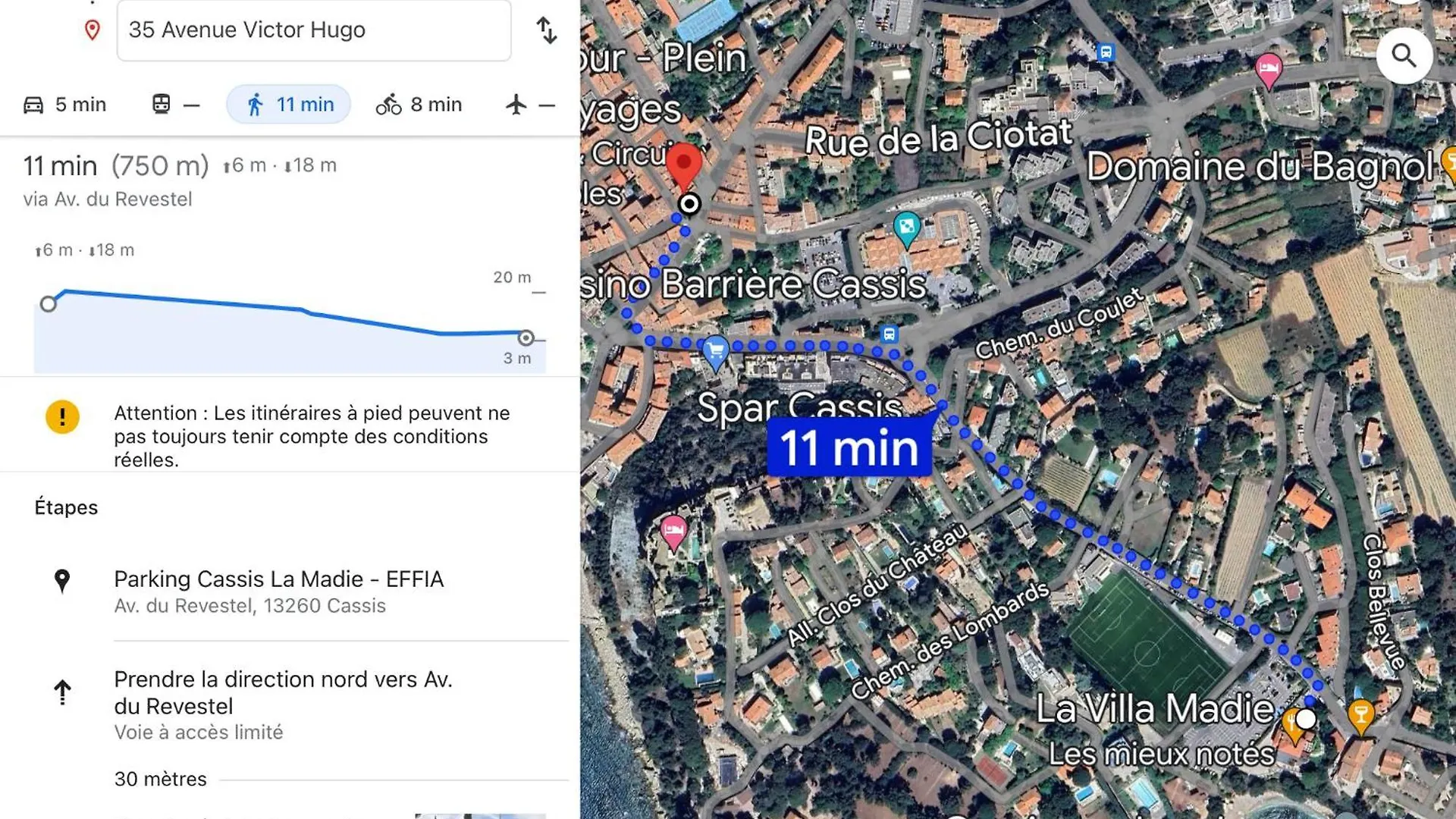Edit the destination field 35 Avenue Victor Hugo
Screen dimensions: 1456x819
[313, 30]
